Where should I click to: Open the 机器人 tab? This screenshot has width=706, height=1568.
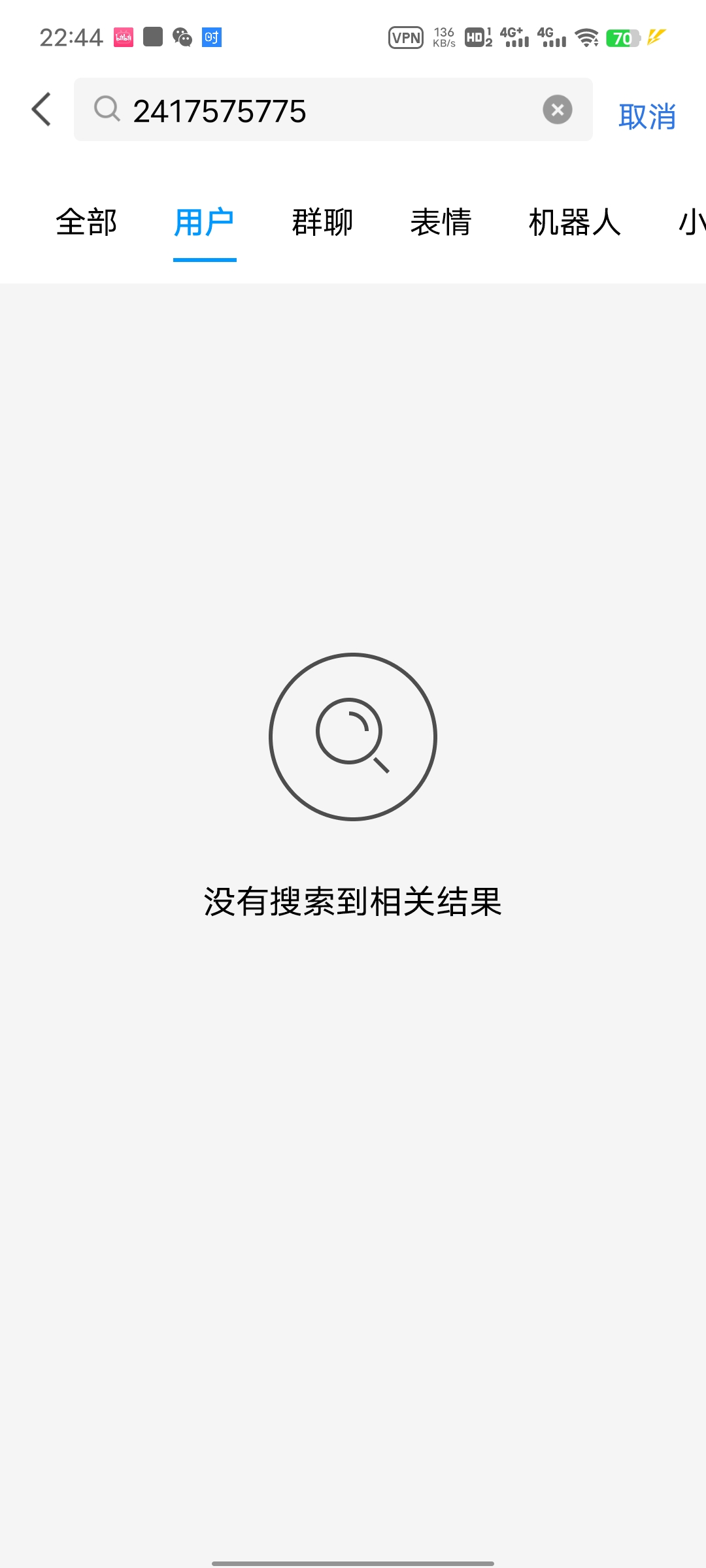click(x=574, y=223)
